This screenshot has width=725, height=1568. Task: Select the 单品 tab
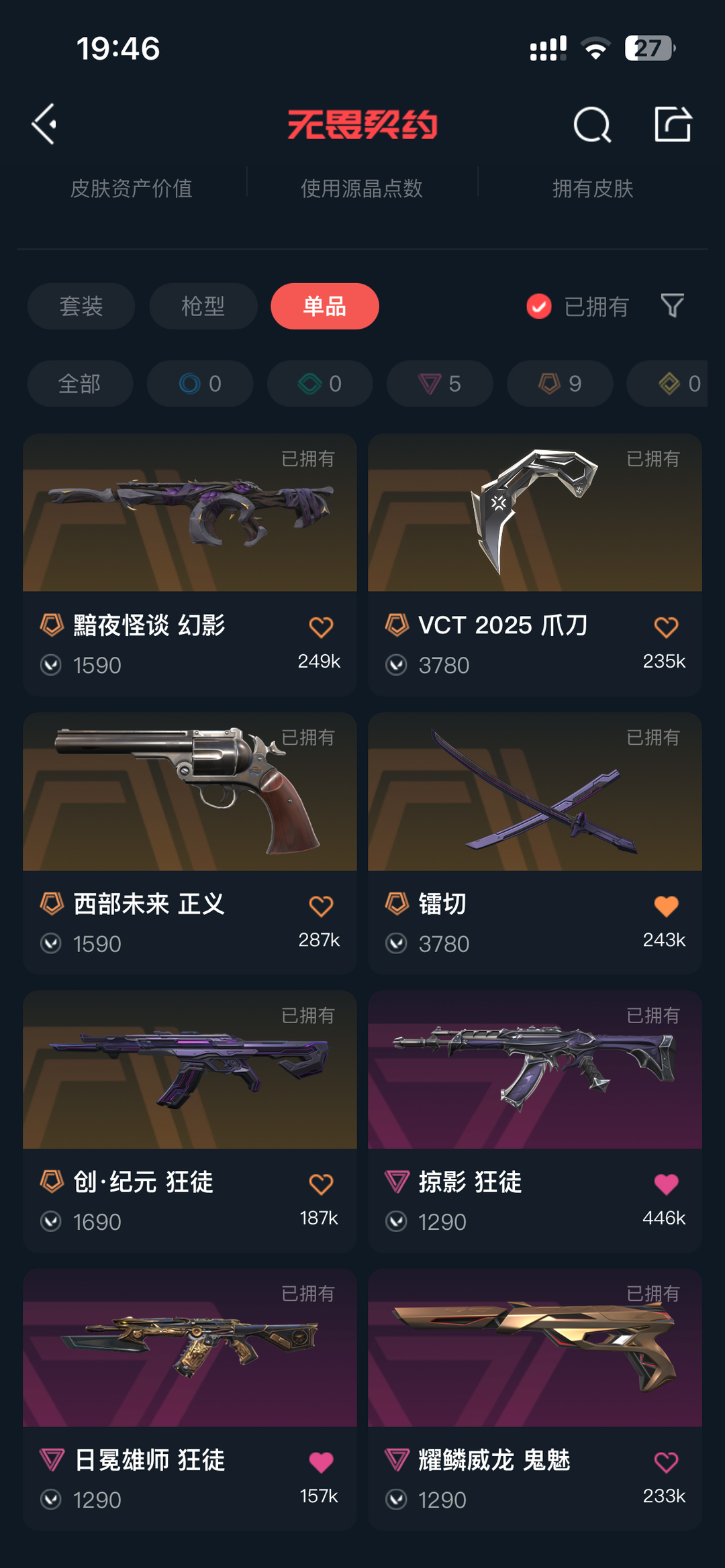[x=324, y=307]
